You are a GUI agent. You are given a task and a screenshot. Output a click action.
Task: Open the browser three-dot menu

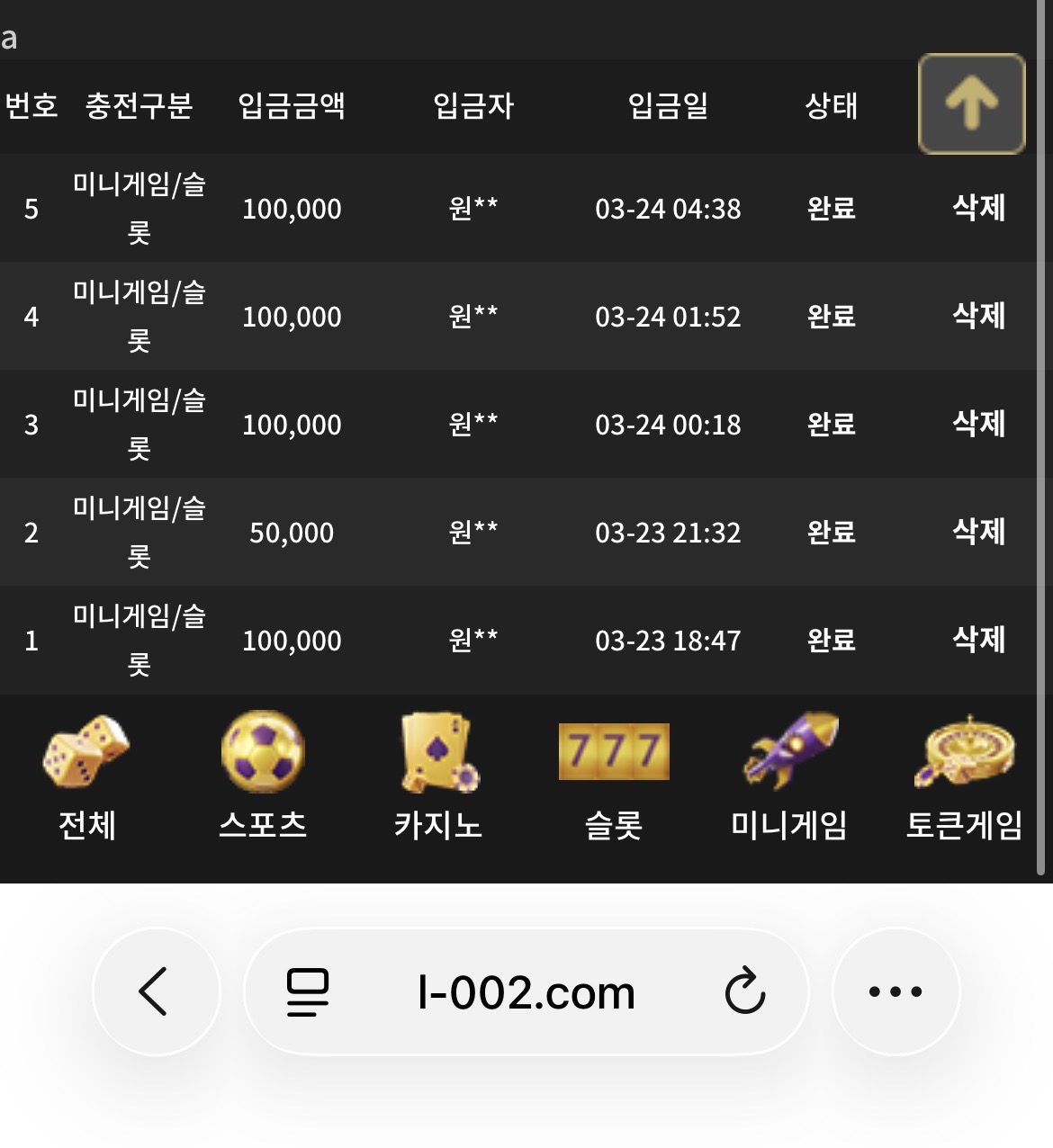[x=895, y=991]
